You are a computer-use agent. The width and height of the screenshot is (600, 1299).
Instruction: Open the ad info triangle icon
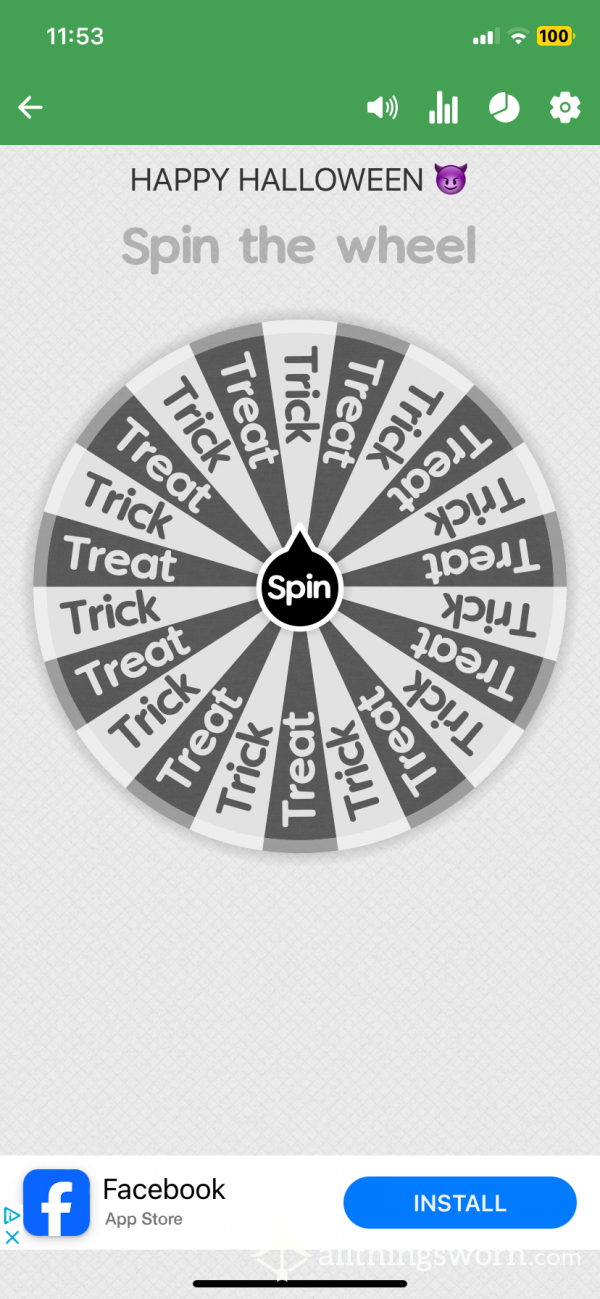pos(11,1215)
